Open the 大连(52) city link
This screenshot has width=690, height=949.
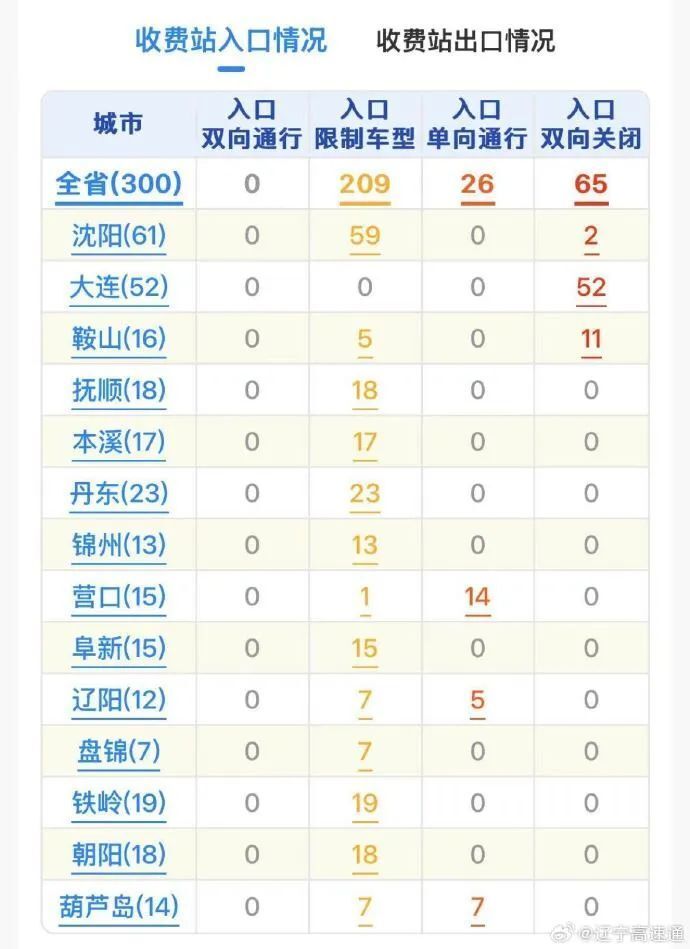119,288
